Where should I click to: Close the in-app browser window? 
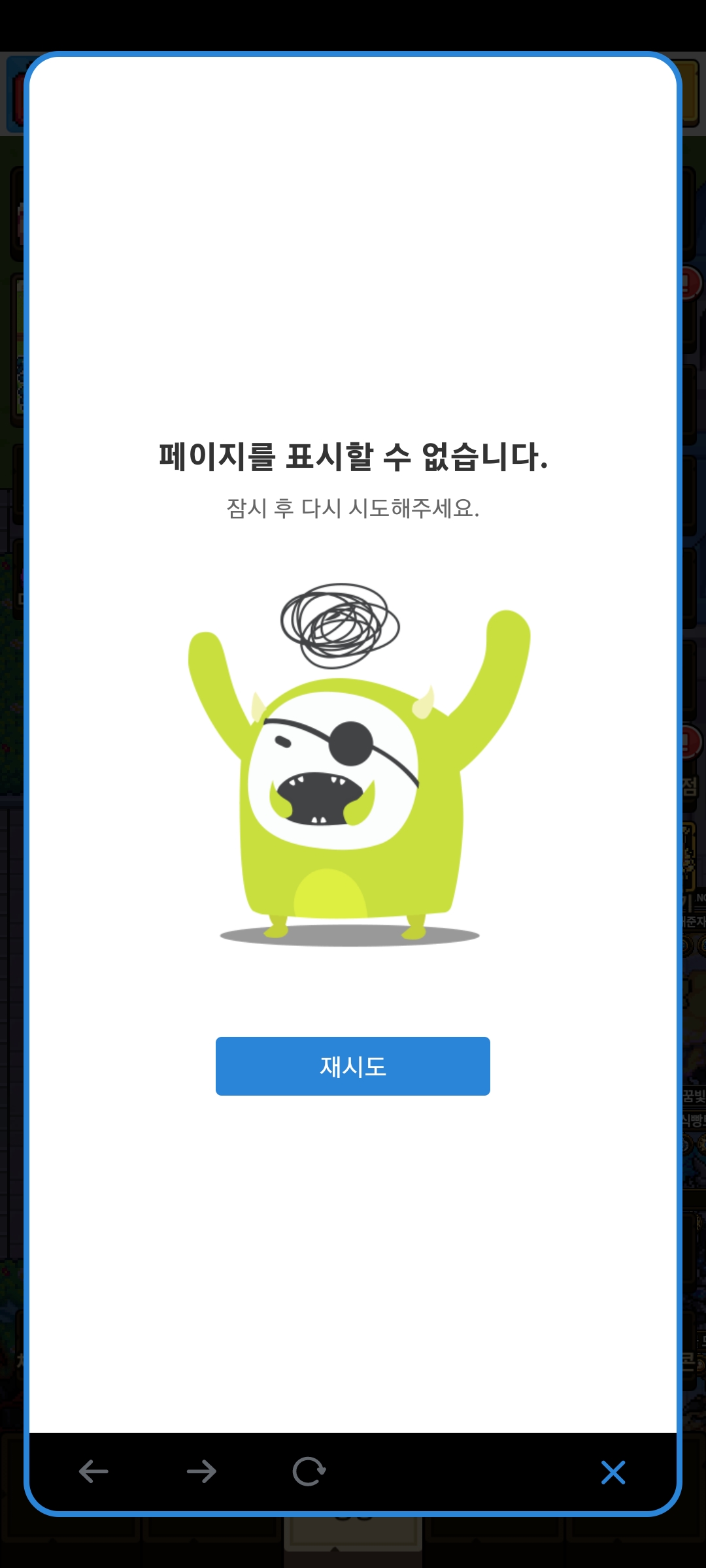(x=613, y=1472)
